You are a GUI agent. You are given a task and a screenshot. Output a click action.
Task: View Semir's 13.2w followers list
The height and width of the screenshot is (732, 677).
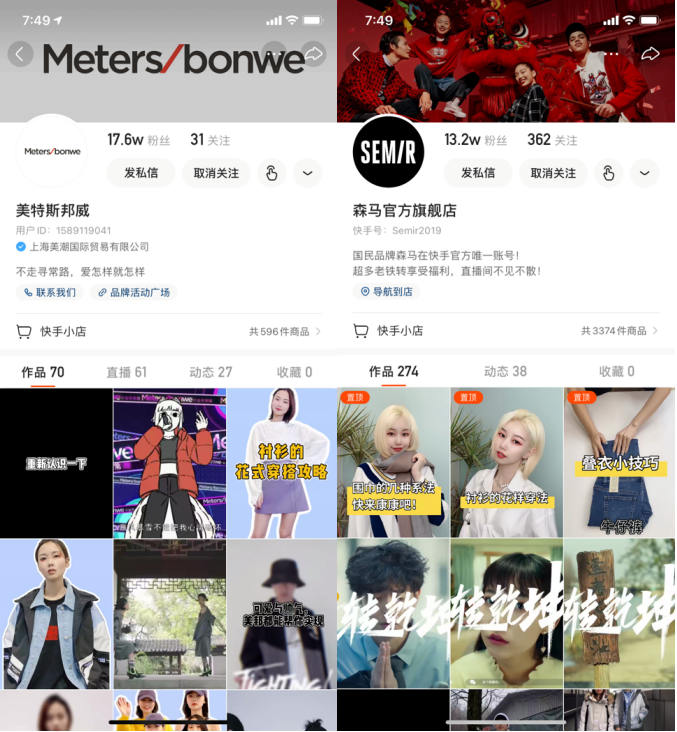tap(477, 140)
